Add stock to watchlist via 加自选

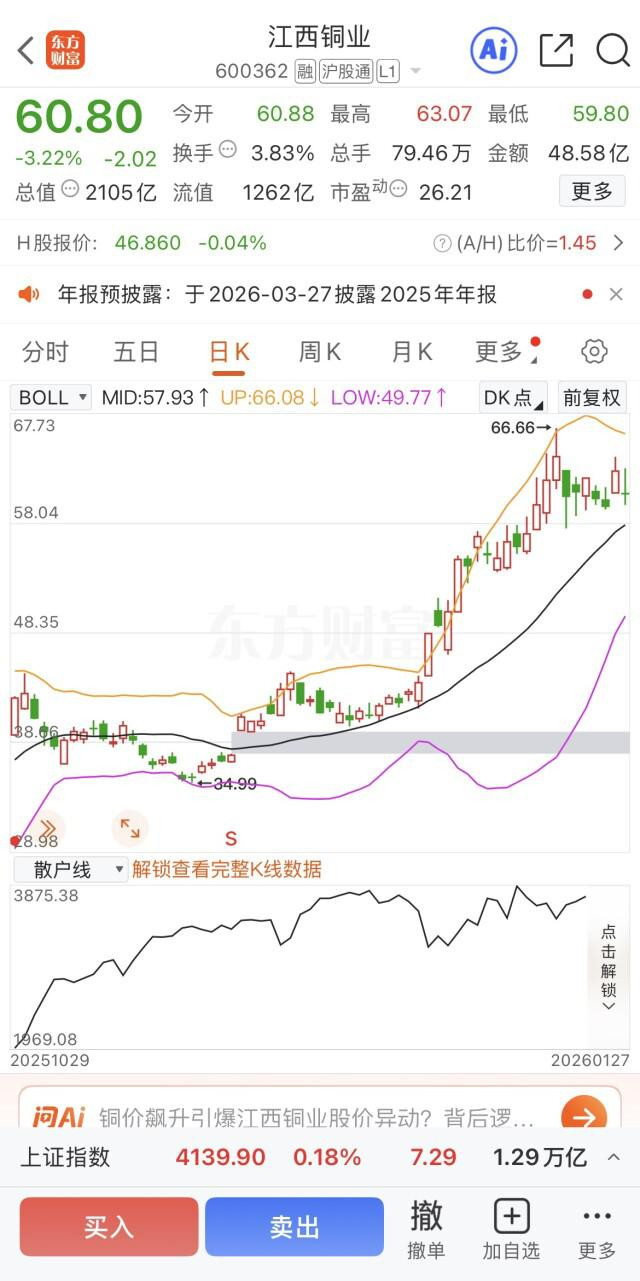[x=511, y=1229]
